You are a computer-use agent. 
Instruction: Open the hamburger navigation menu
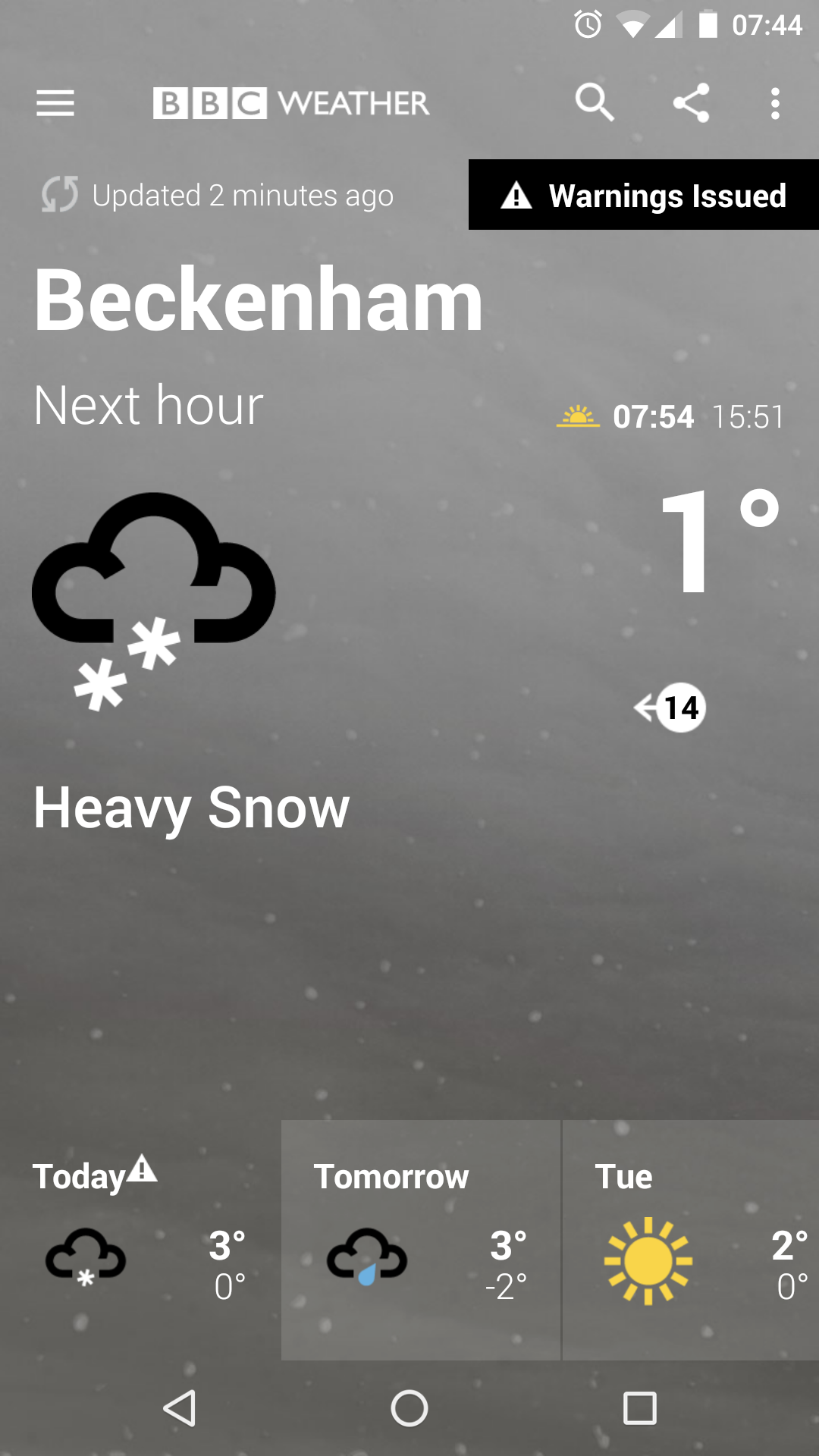tap(55, 103)
